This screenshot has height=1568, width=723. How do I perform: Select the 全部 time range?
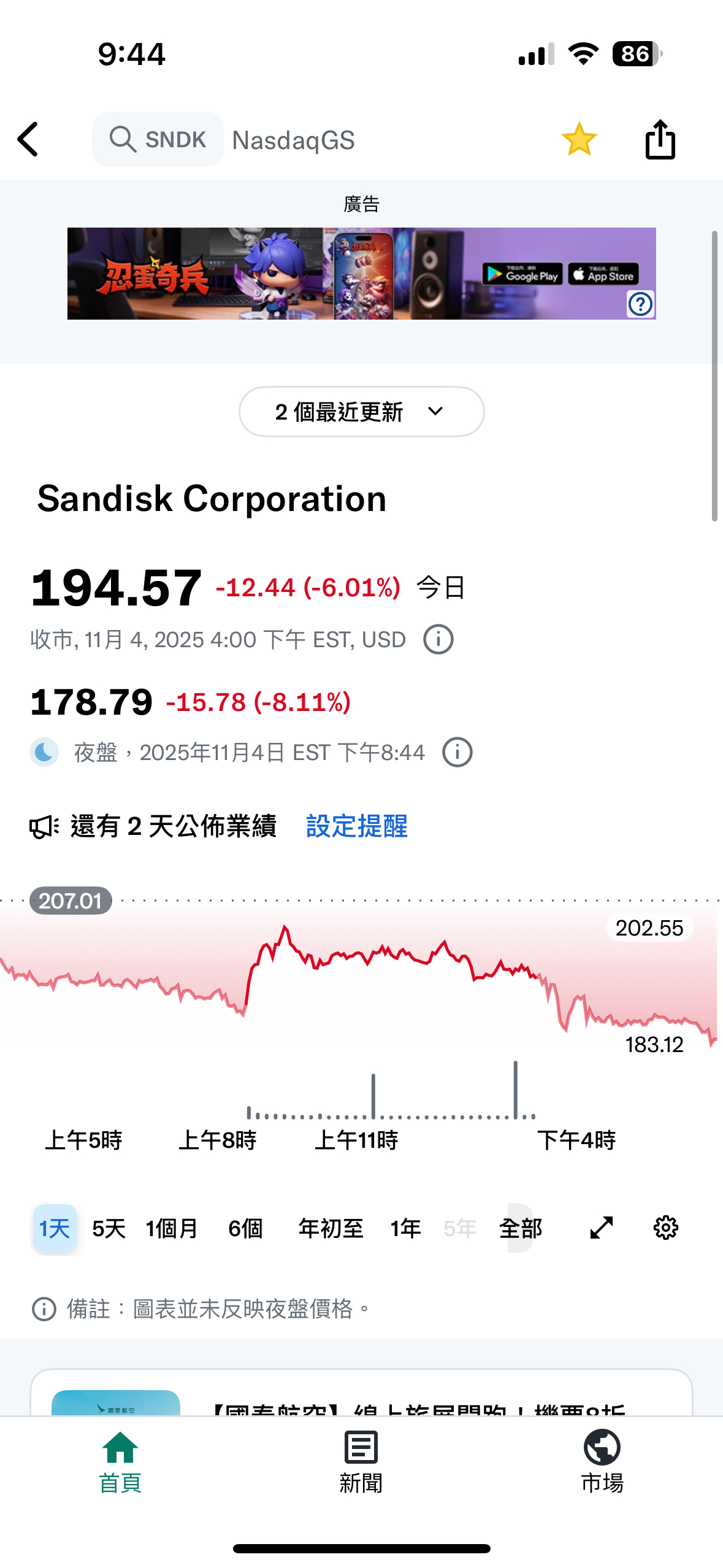pos(520,1228)
